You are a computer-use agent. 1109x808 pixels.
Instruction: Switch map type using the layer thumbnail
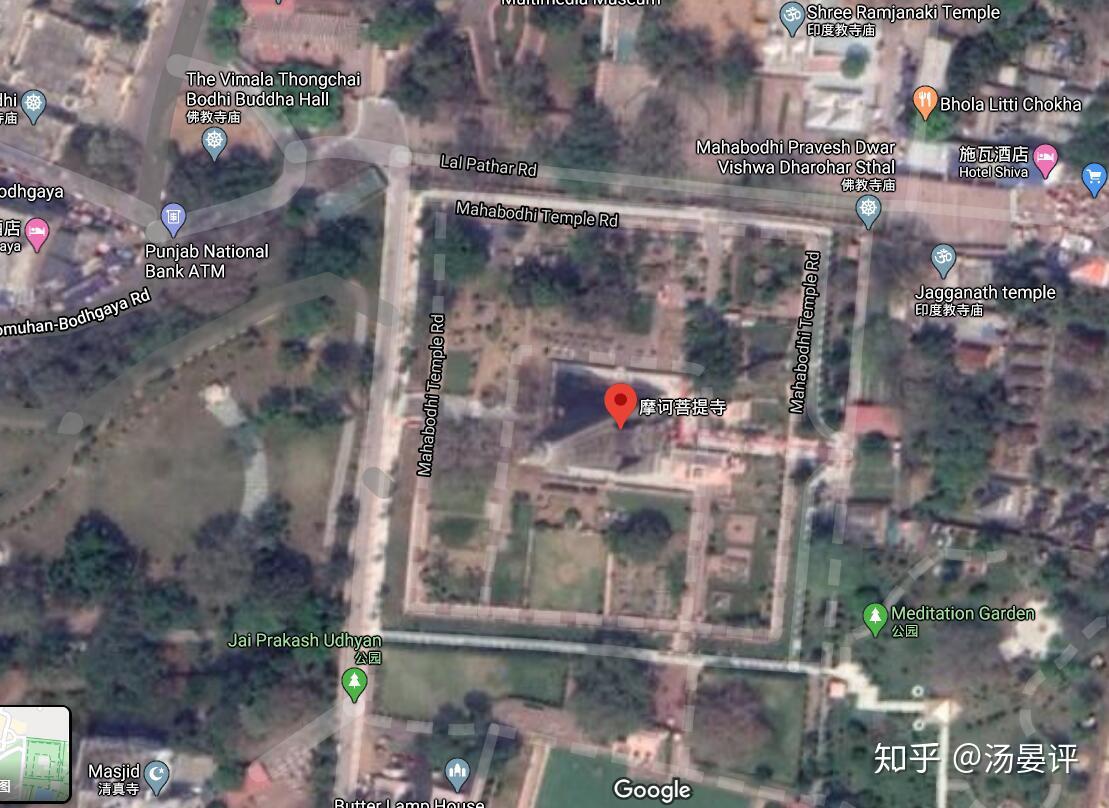tap(34, 754)
